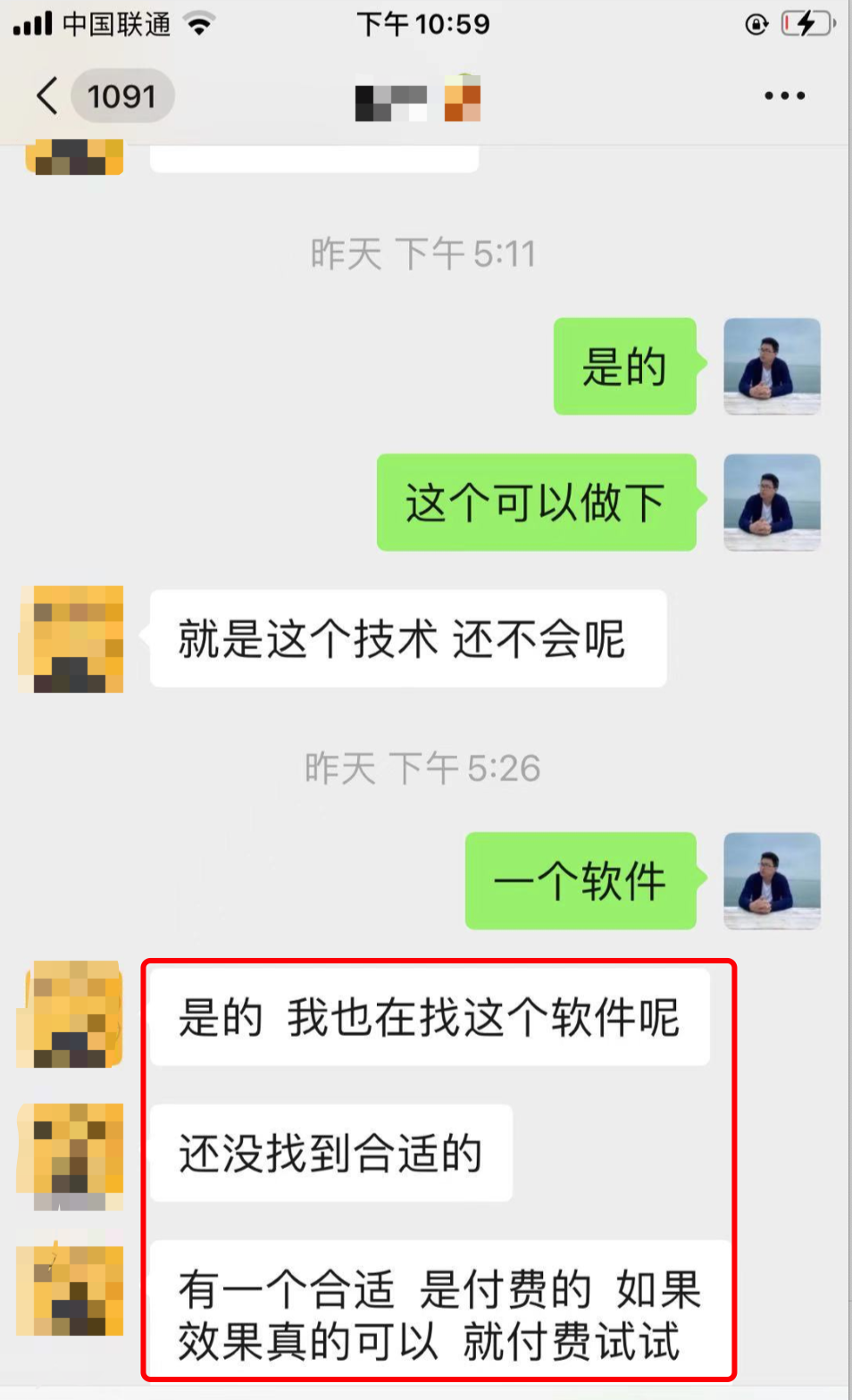Open the three-dot chat info menu

tap(784, 96)
